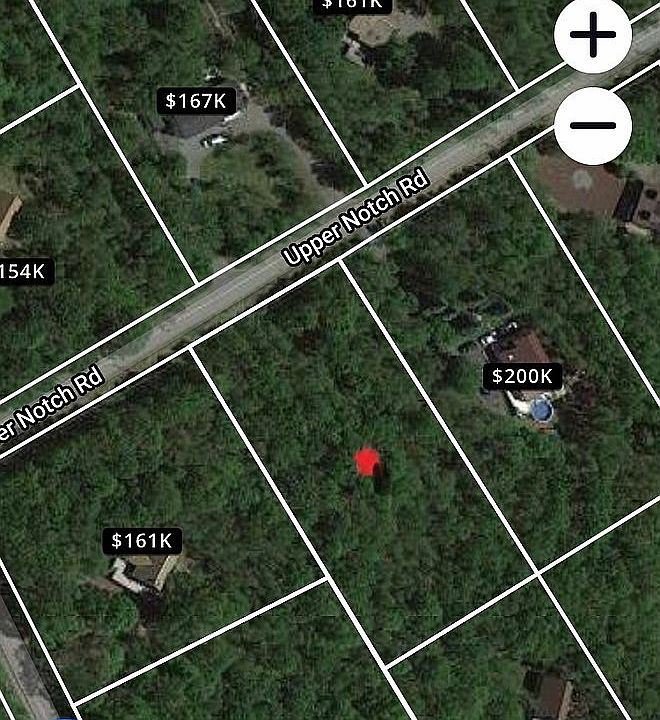This screenshot has width=660, height=720.
Task: Select the $200K property marker
Action: [524, 376]
